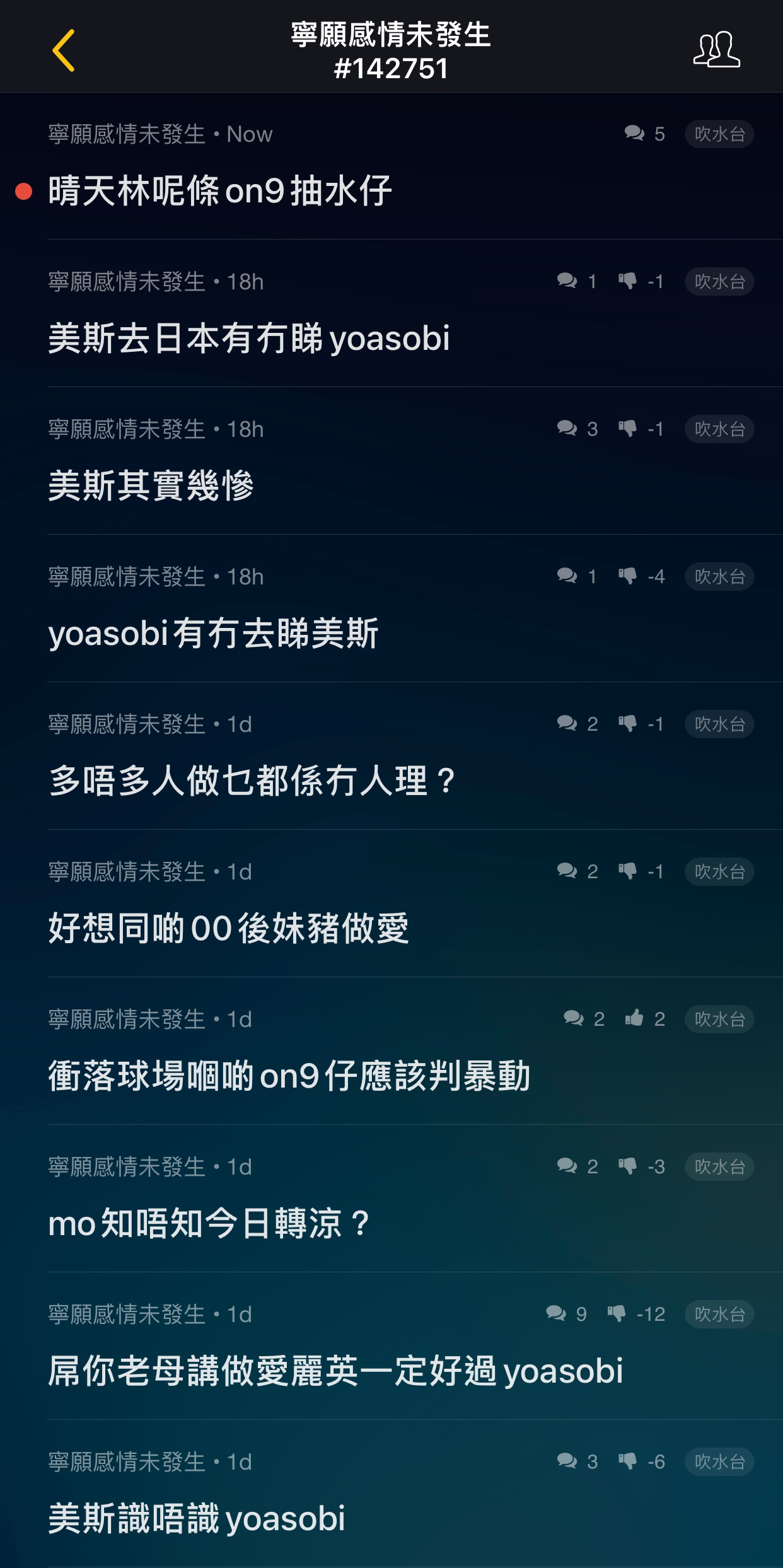The width and height of the screenshot is (783, 1568).
Task: Tap the timestamp reading Now
Action: click(248, 134)
